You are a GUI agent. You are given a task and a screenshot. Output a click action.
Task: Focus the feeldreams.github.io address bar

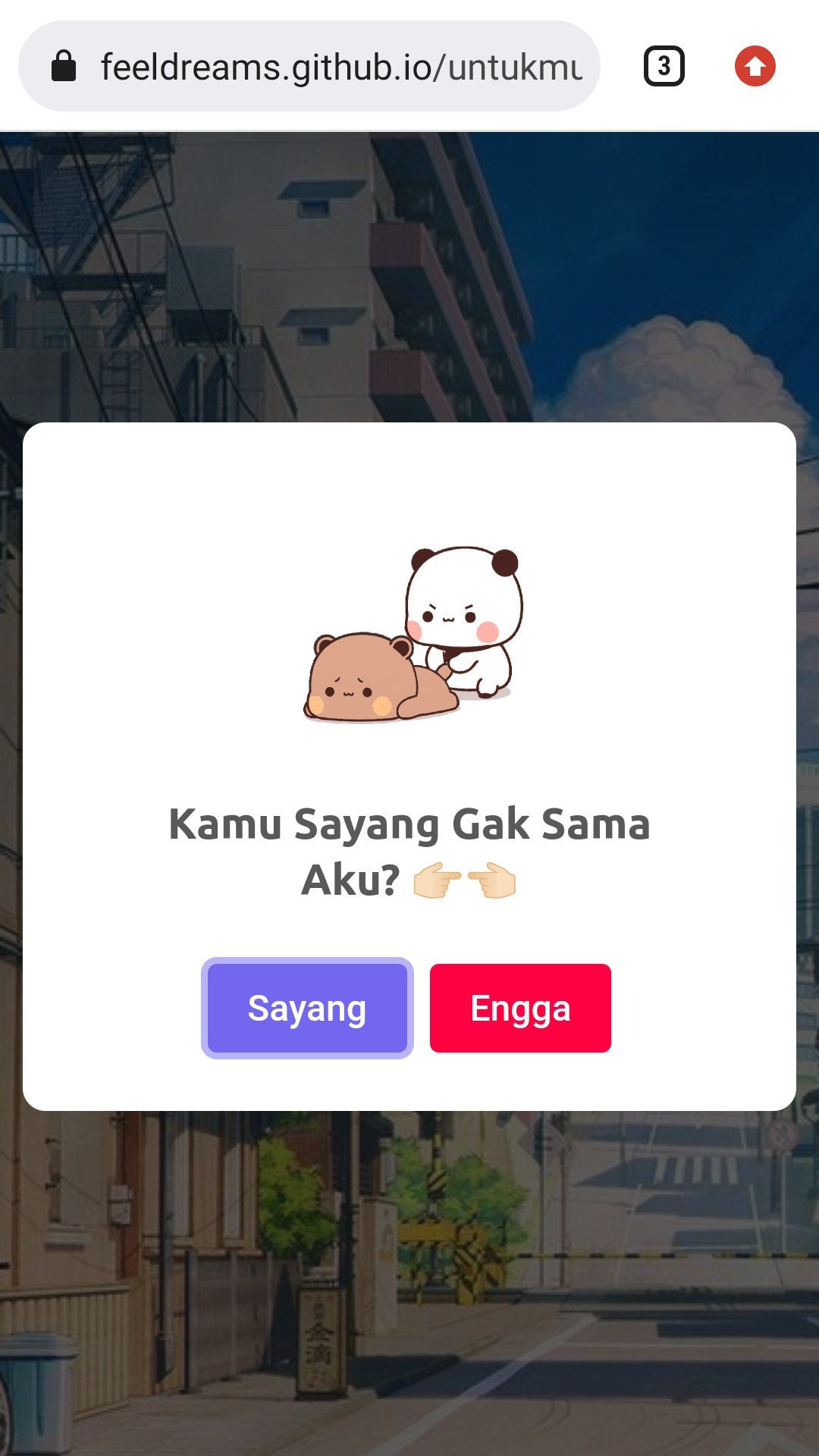click(x=340, y=67)
